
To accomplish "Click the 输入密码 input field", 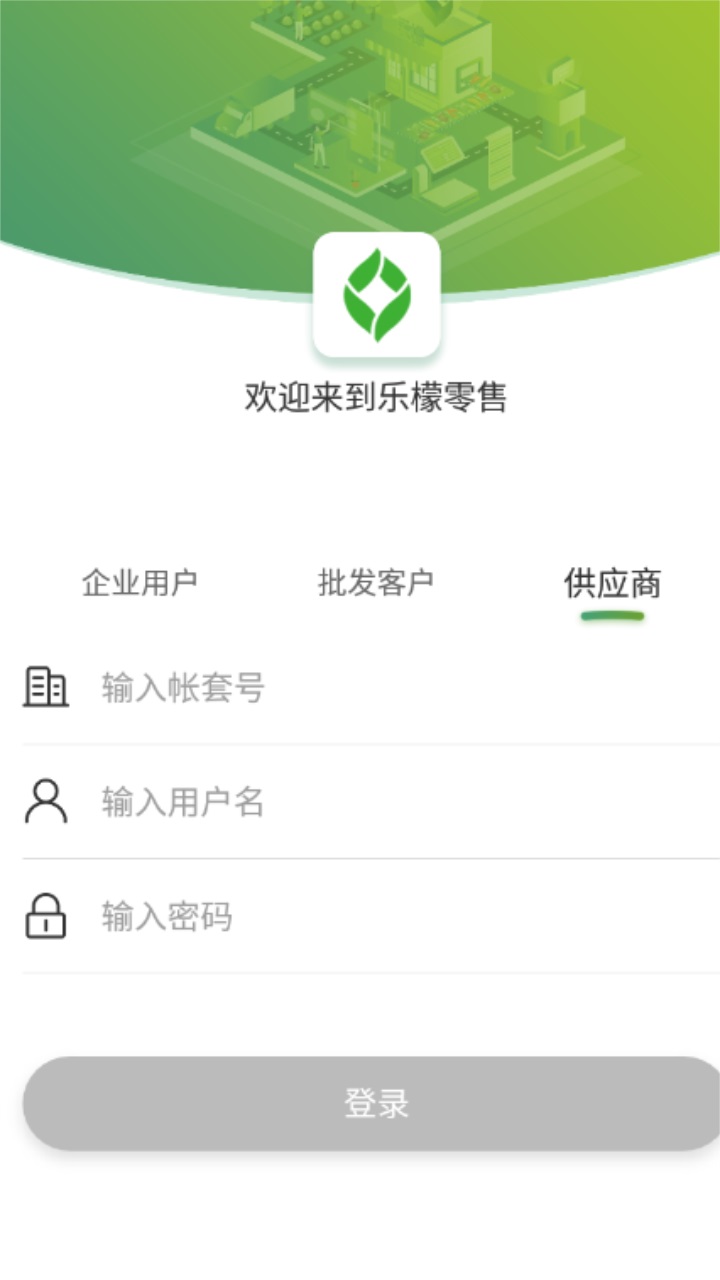I will [x=300, y=914].
